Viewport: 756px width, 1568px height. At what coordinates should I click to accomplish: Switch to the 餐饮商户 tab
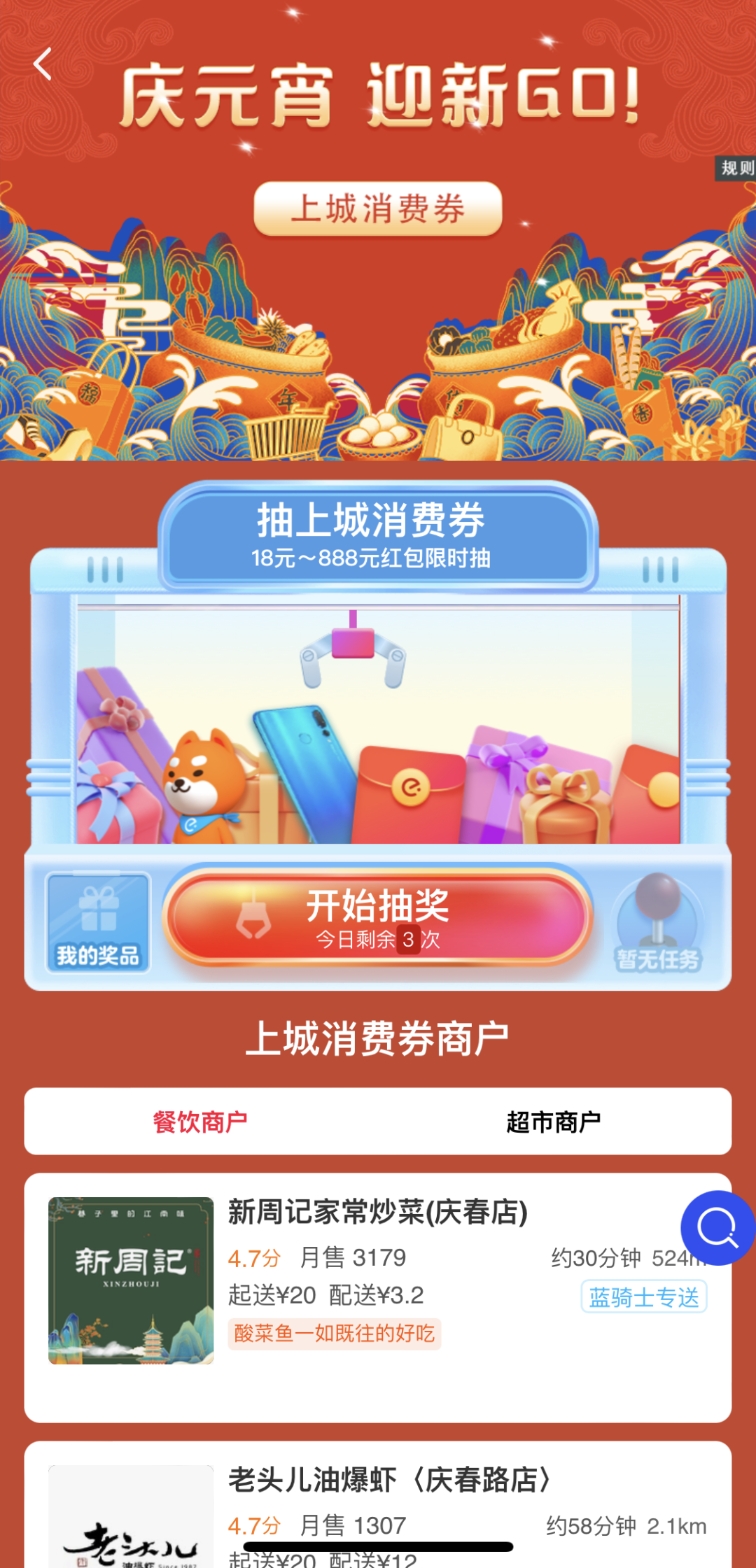coord(200,1121)
